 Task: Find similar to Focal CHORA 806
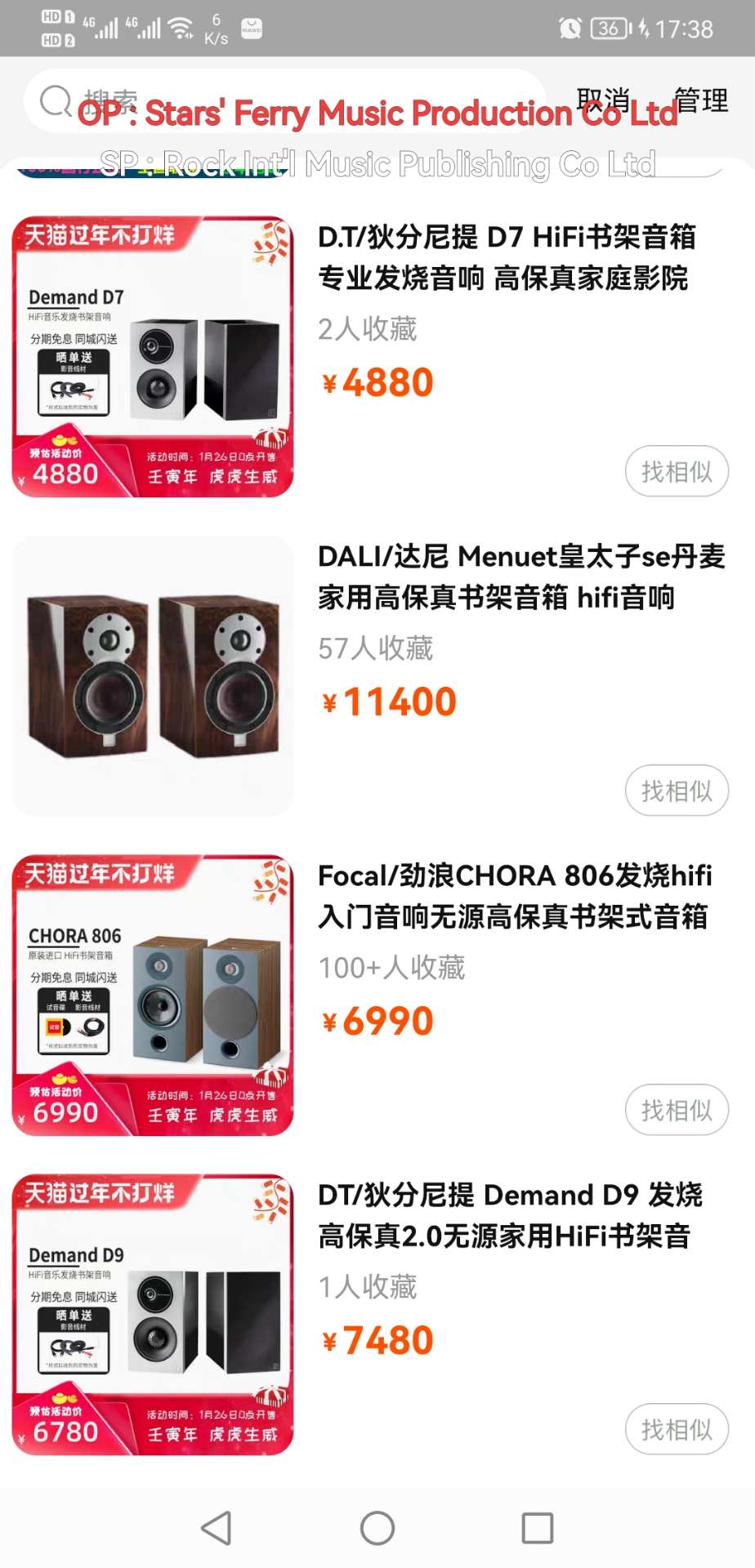(x=676, y=1110)
